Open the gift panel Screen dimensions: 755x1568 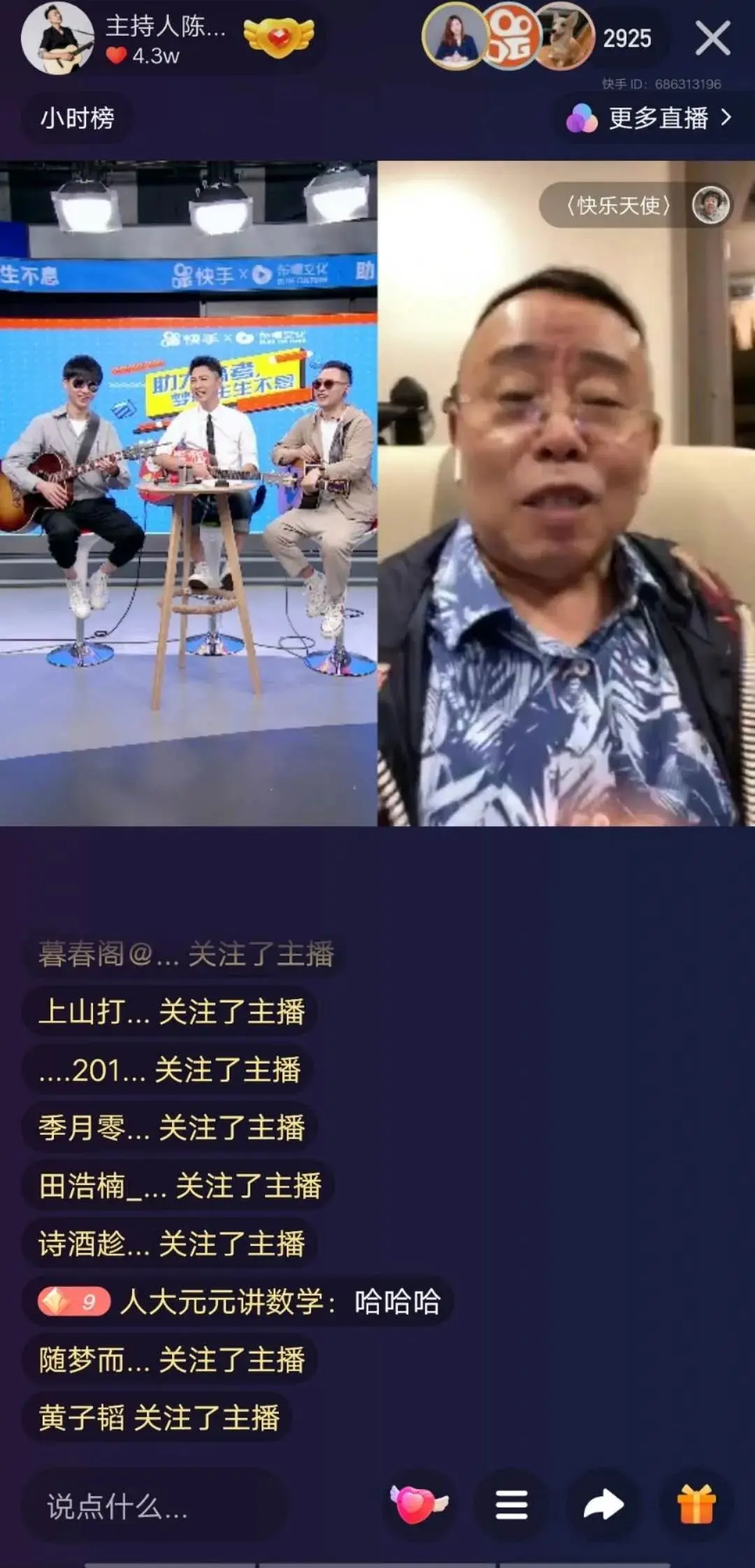[x=696, y=1504]
